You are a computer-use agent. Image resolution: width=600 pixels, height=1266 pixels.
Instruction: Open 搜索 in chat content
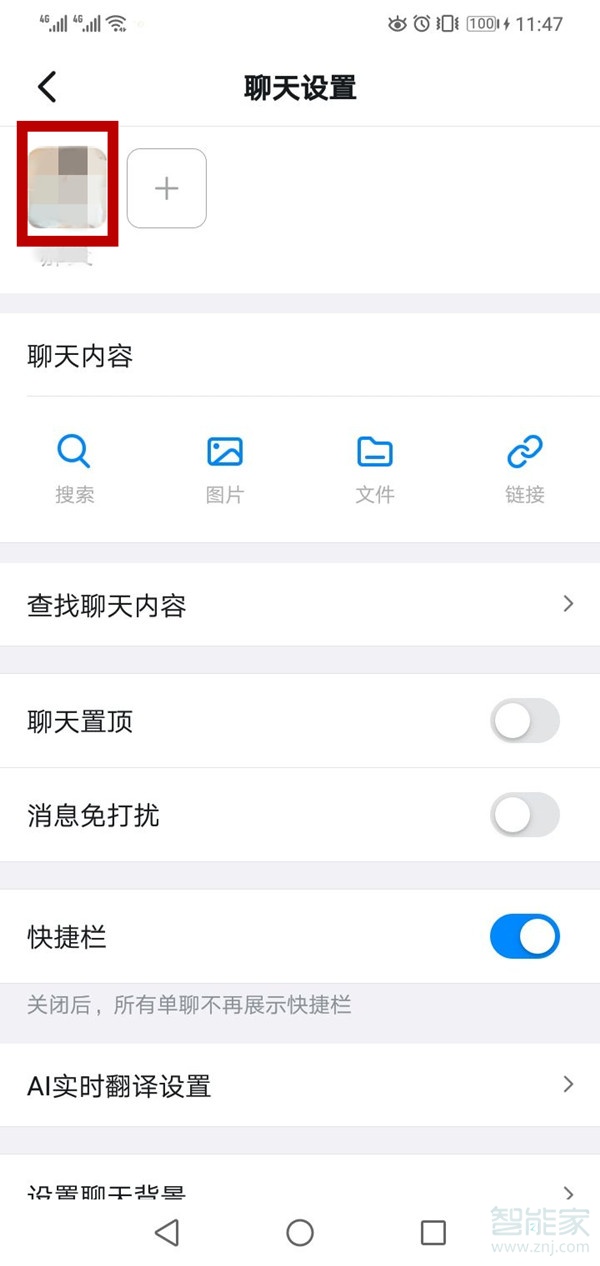click(x=74, y=468)
